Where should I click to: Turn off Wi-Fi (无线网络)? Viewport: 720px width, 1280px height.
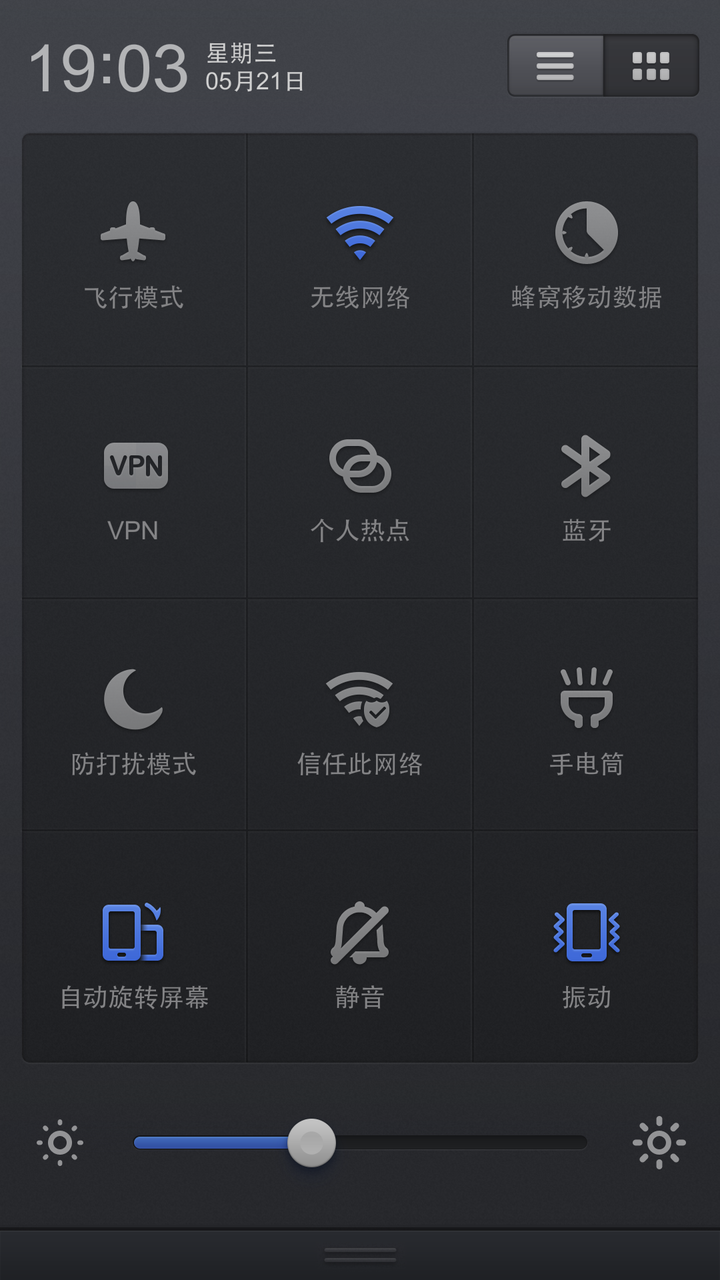coord(360,250)
